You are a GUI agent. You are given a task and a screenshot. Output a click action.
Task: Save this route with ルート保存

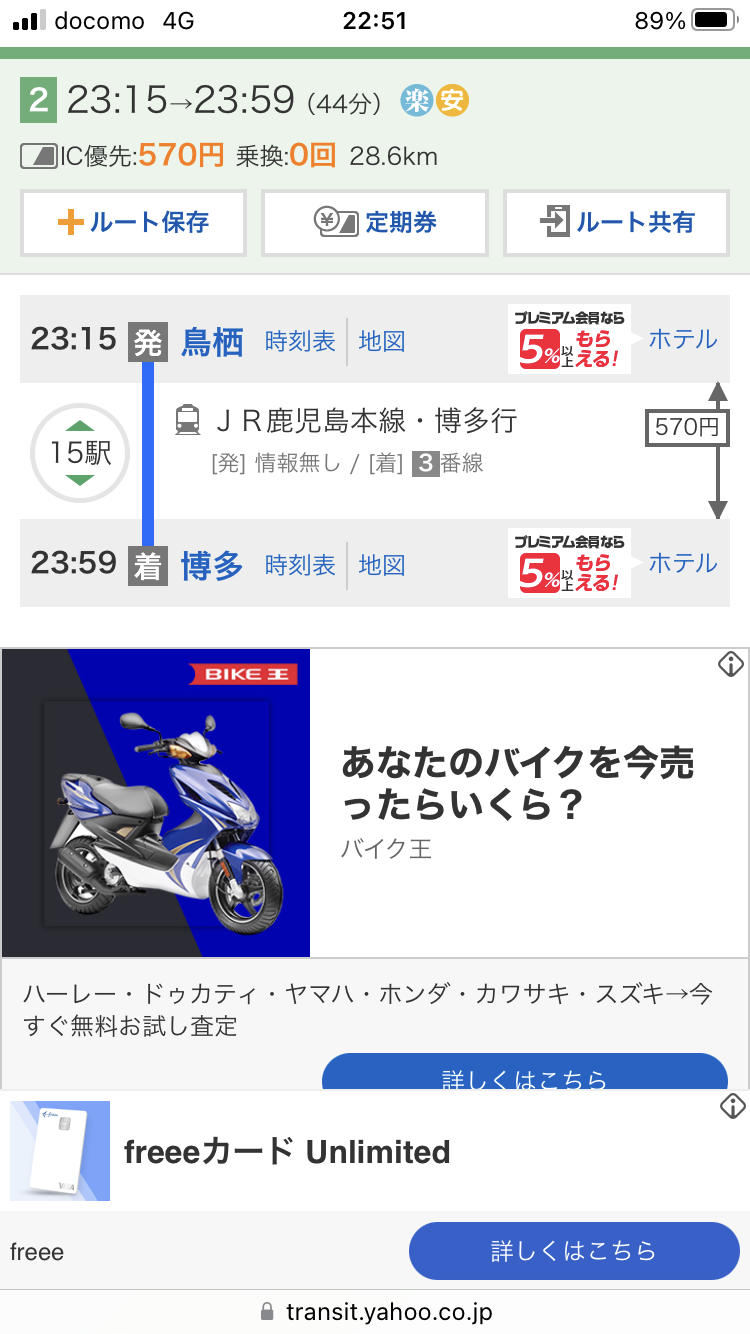pos(133,222)
